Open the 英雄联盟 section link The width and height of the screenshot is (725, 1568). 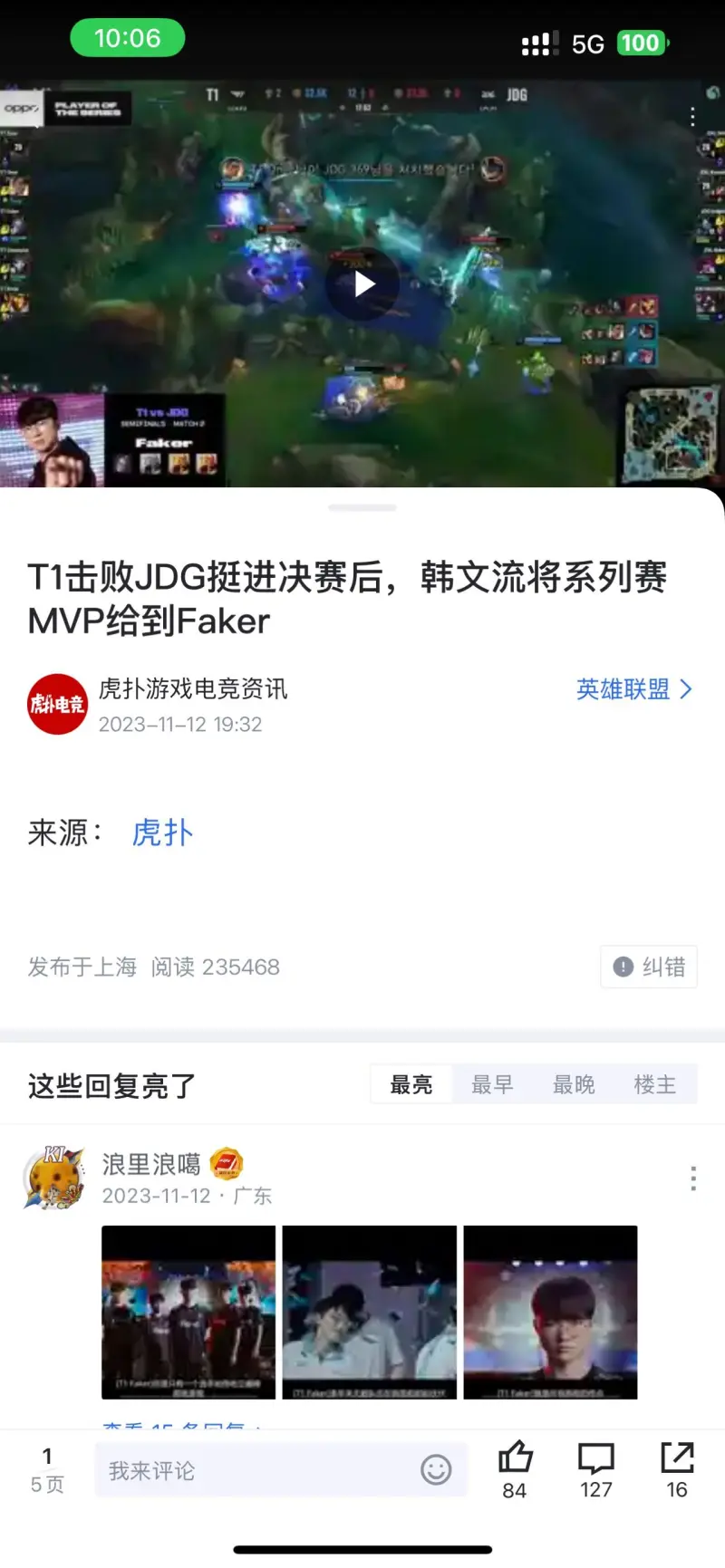[x=633, y=689]
